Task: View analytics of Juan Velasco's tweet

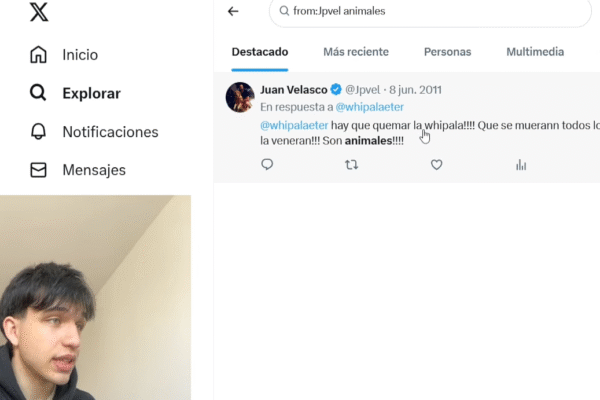Action: click(x=521, y=165)
